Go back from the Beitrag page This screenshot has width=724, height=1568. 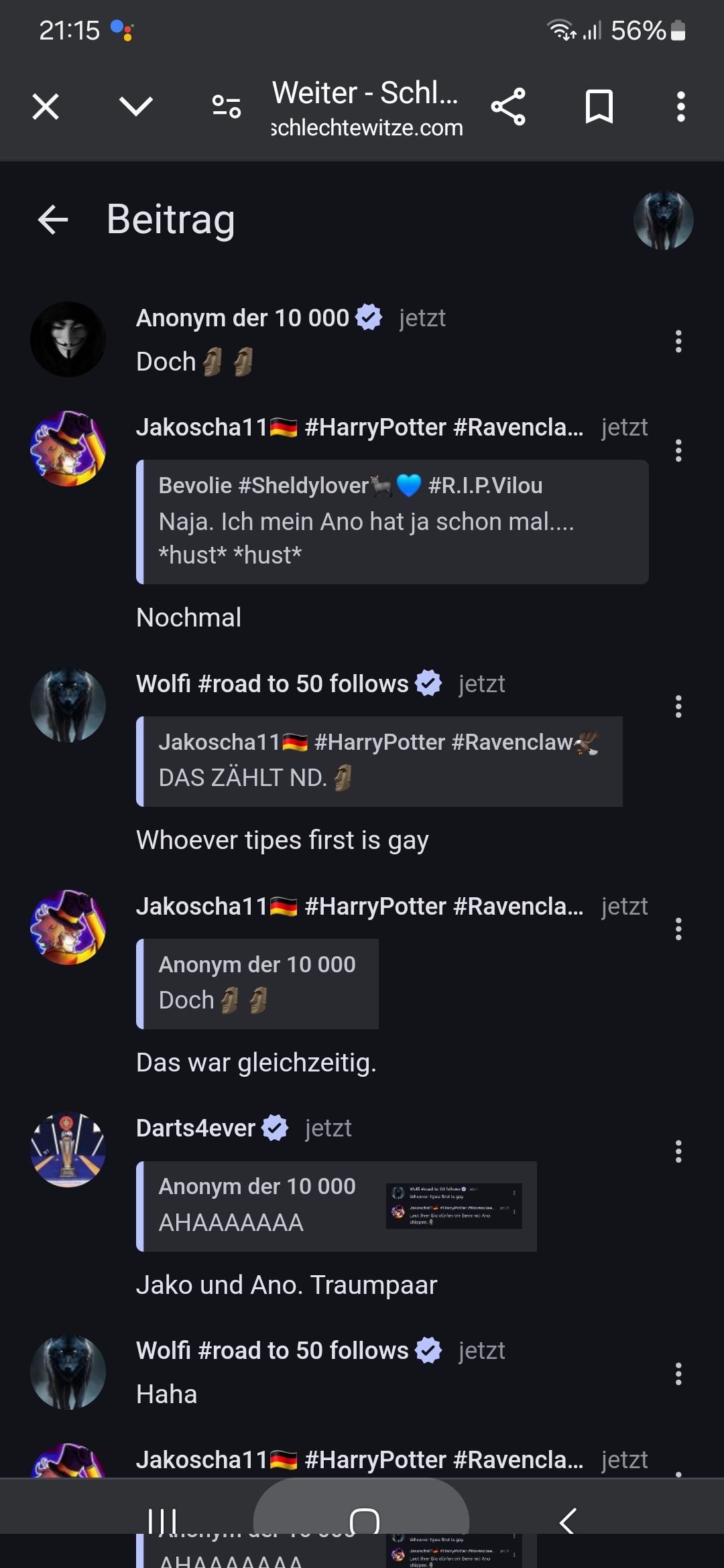[x=54, y=220]
